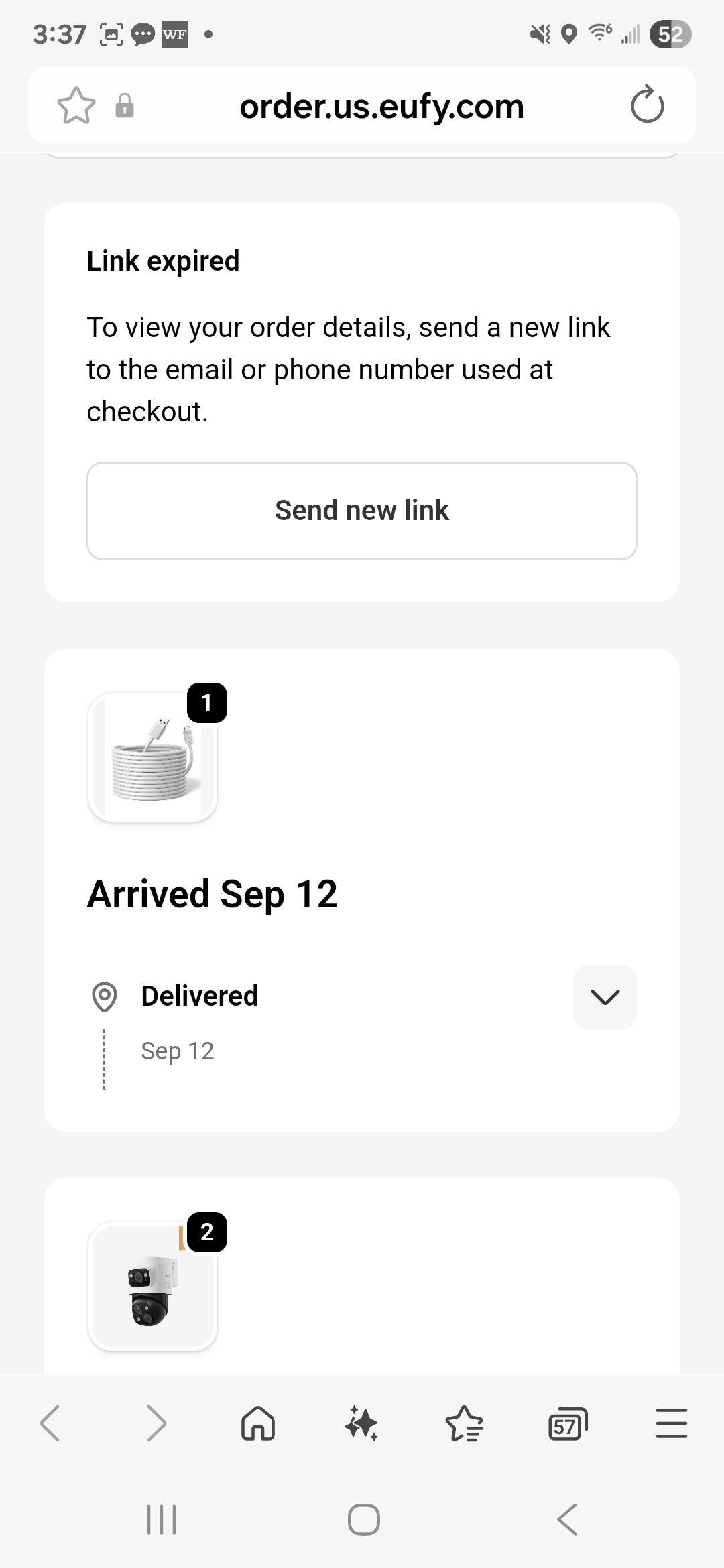724x1568 pixels.
Task: Expand the Delivered tracking details
Action: coord(605,996)
